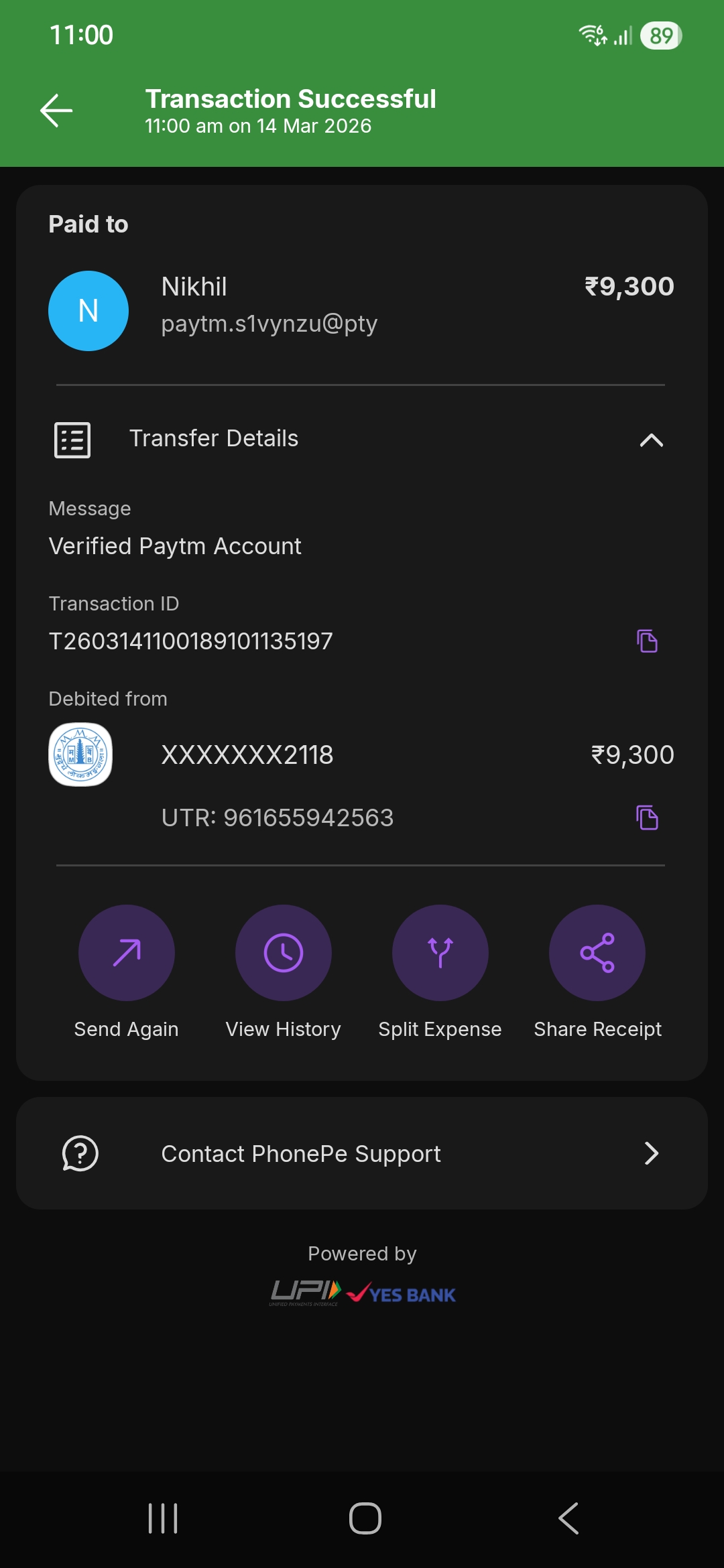
Task: Copy the UTR number
Action: pos(647,818)
